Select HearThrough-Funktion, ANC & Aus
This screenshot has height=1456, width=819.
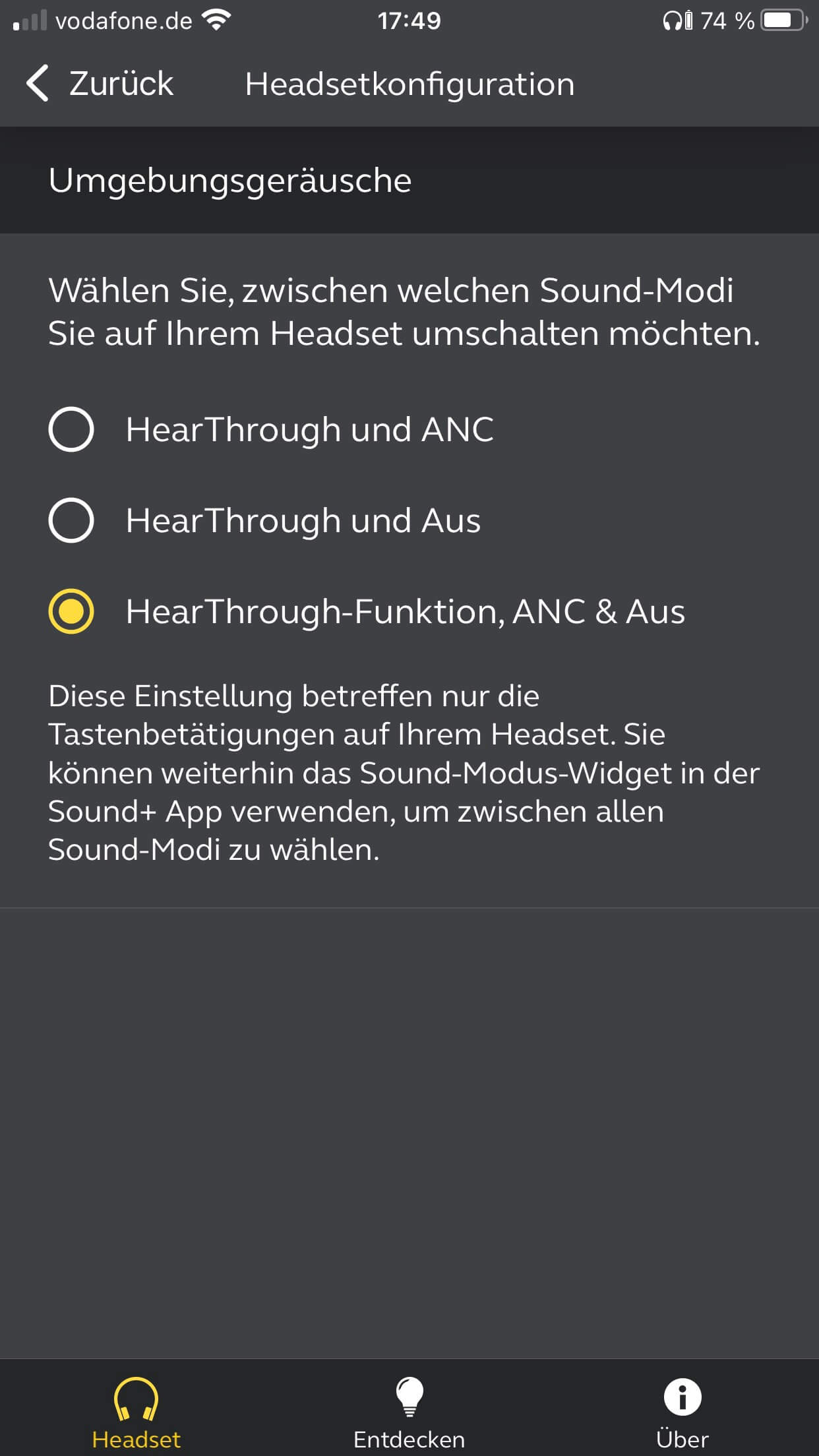tap(71, 611)
